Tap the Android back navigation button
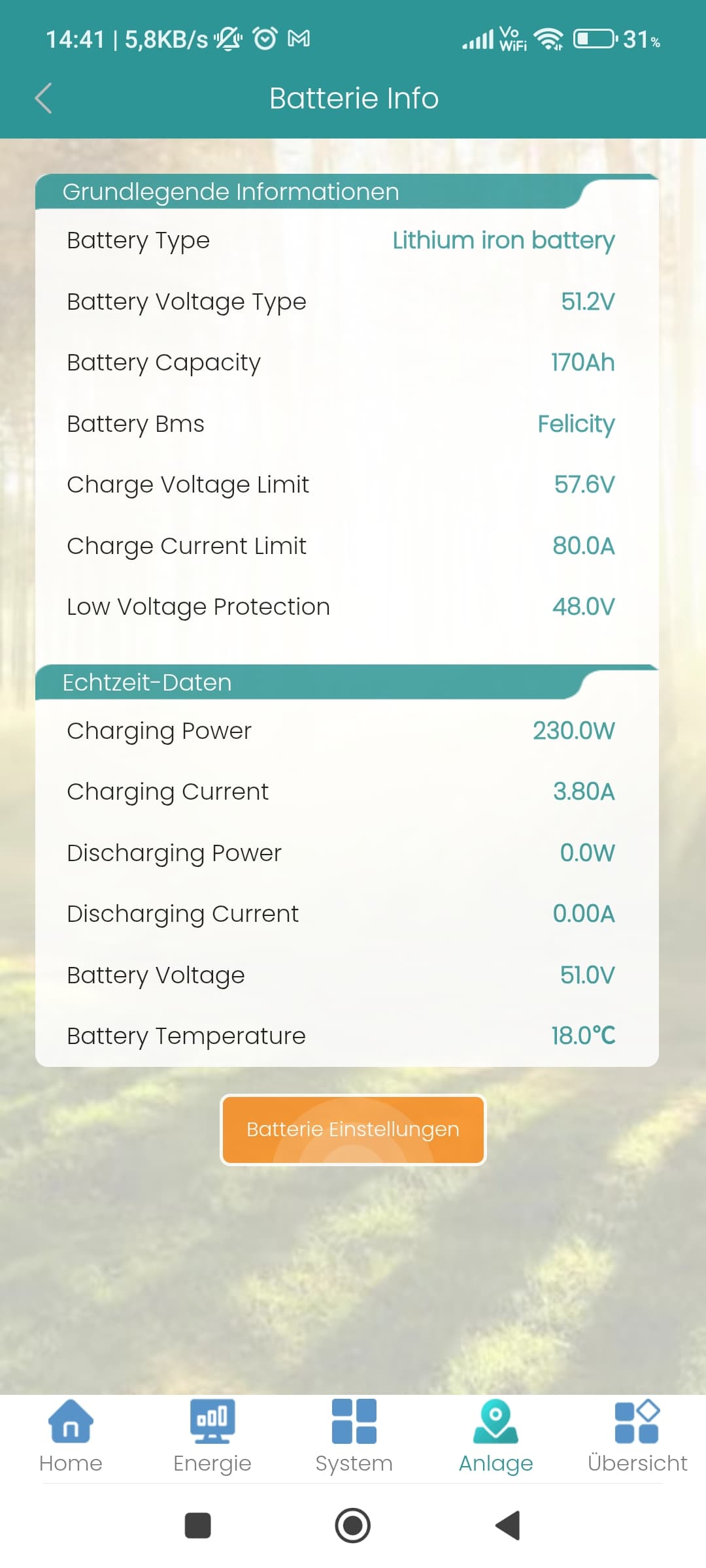 point(508,1526)
